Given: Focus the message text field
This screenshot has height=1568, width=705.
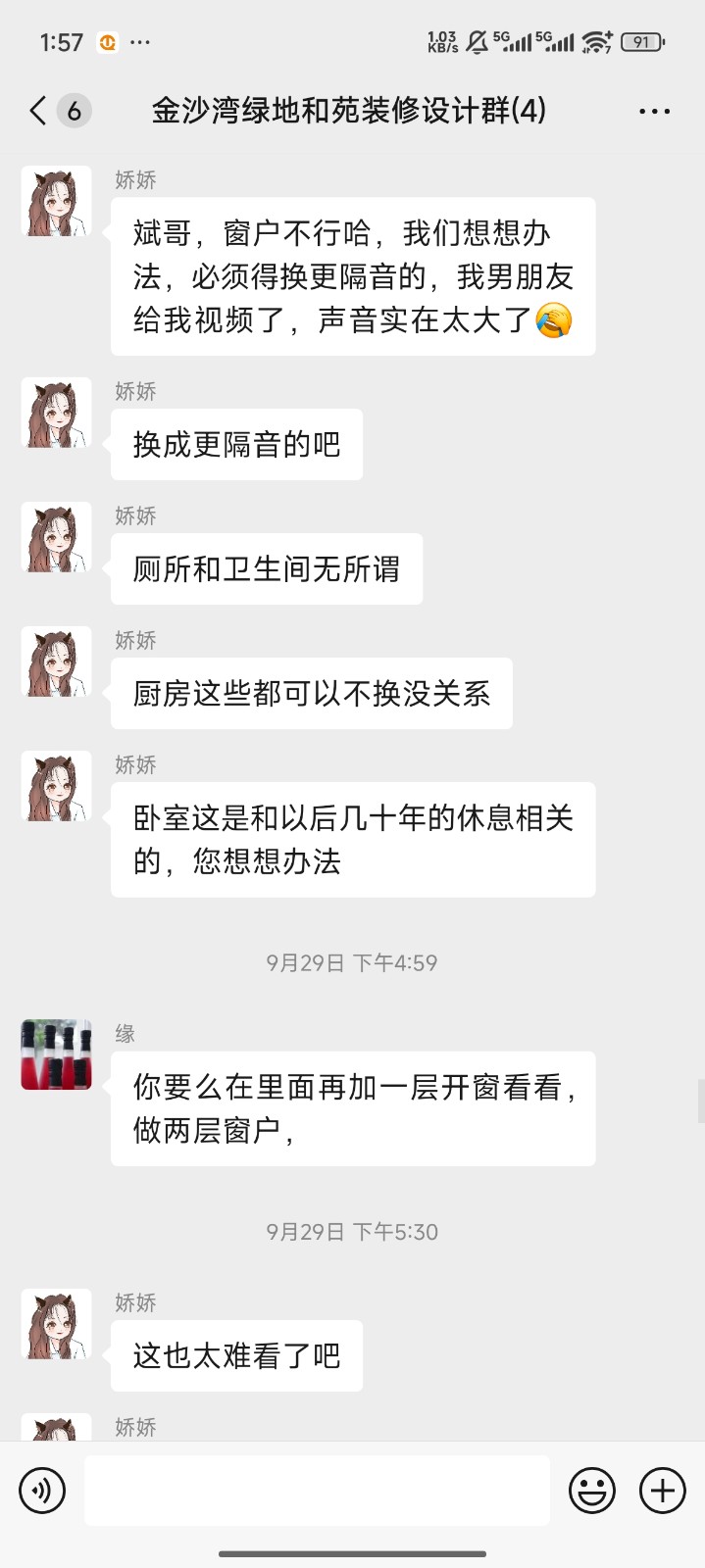Looking at the screenshot, I should click(317, 1491).
